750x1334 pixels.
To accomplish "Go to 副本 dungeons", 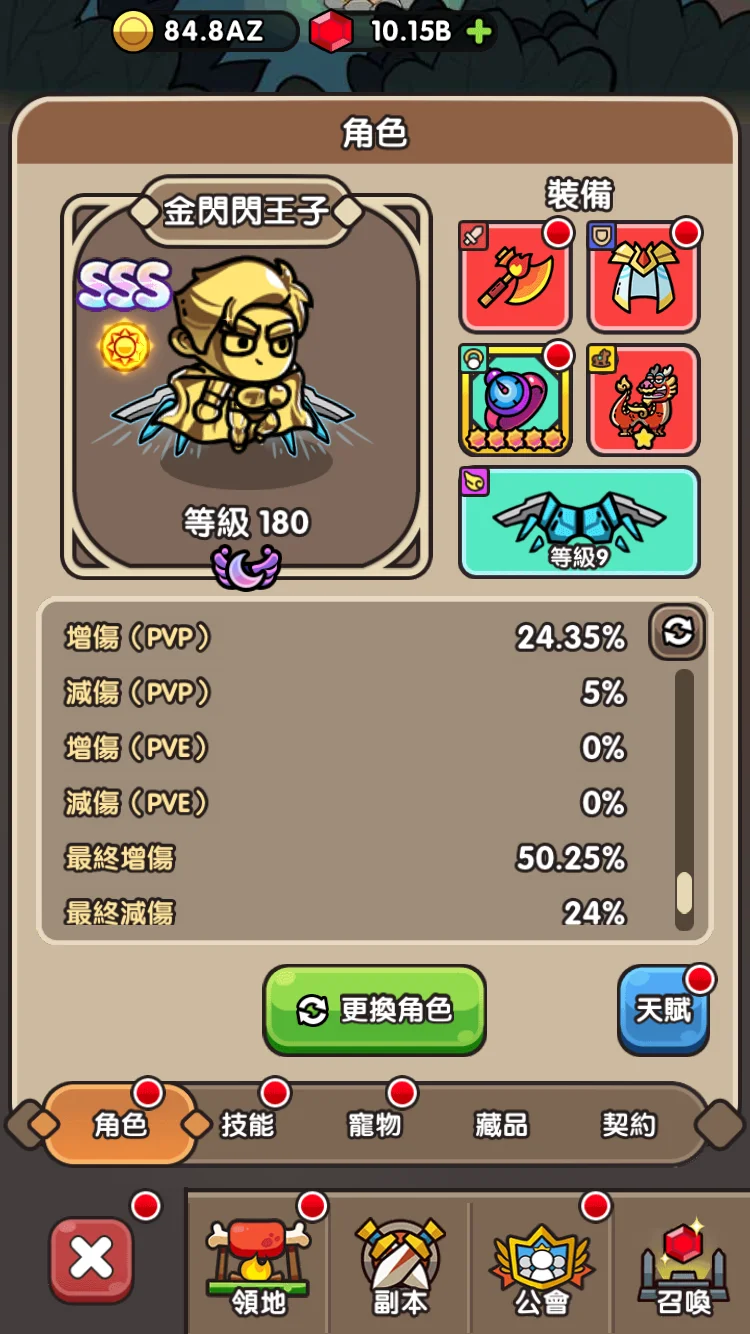I will pyautogui.click(x=400, y=1265).
